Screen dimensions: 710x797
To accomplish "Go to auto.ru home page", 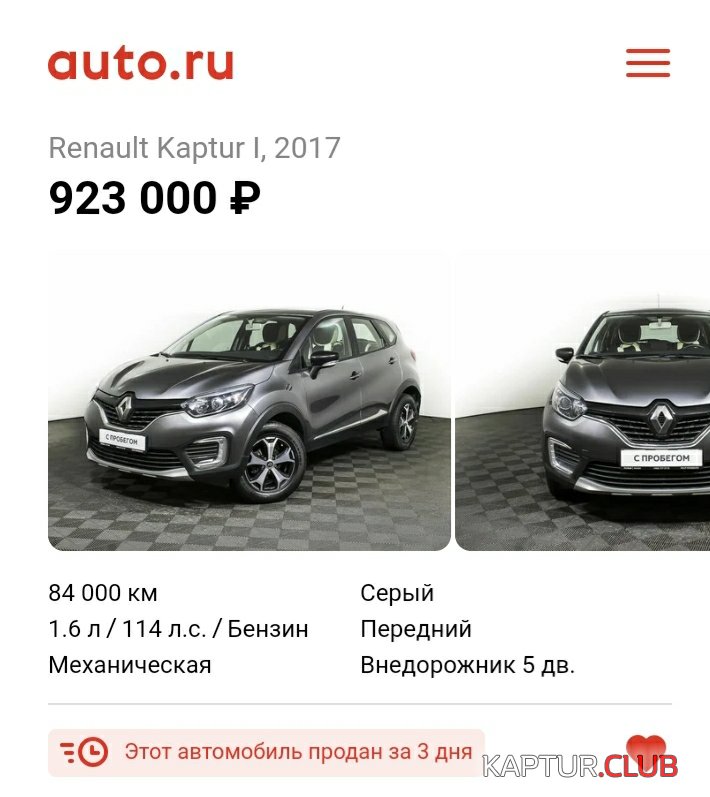I will click(141, 63).
